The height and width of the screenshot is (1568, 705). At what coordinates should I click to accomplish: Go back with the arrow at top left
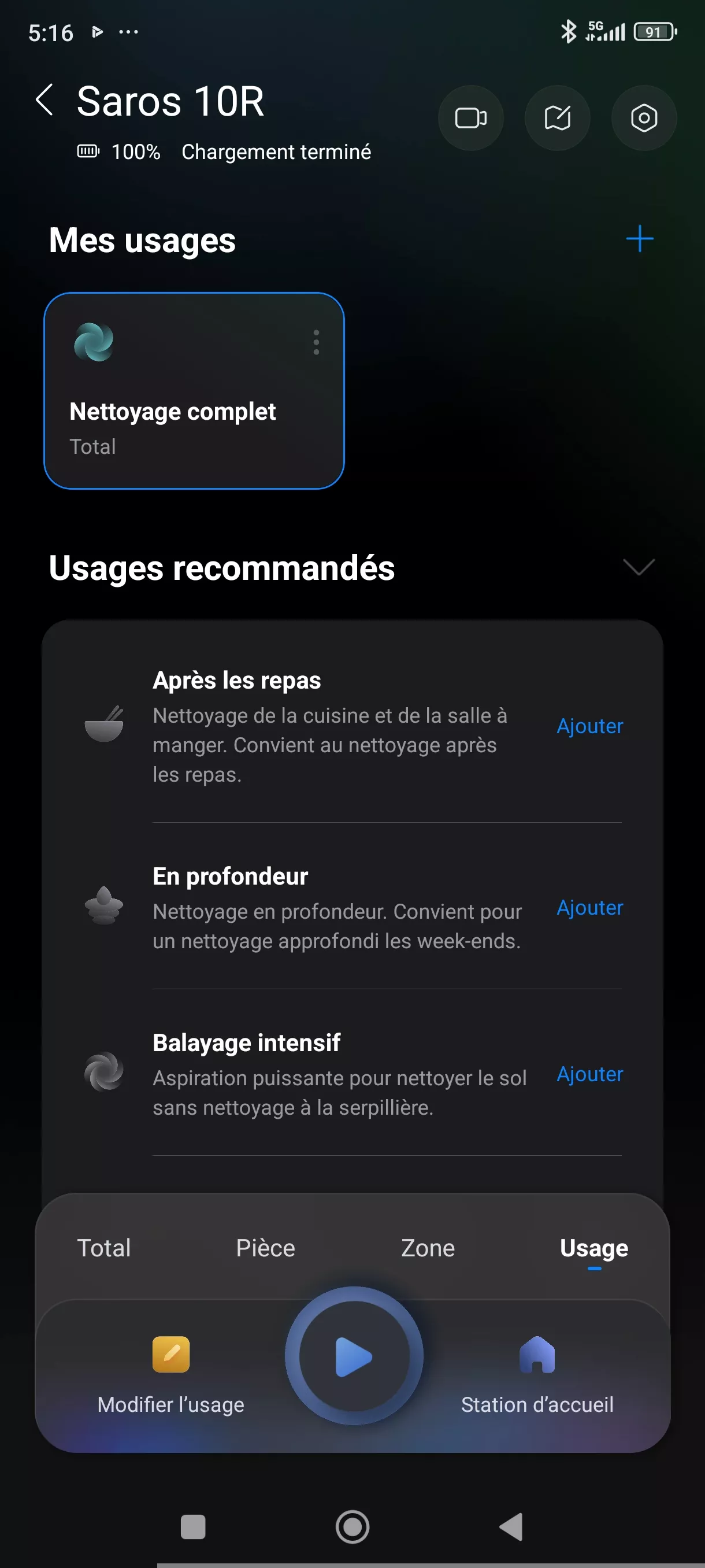pos(45,99)
